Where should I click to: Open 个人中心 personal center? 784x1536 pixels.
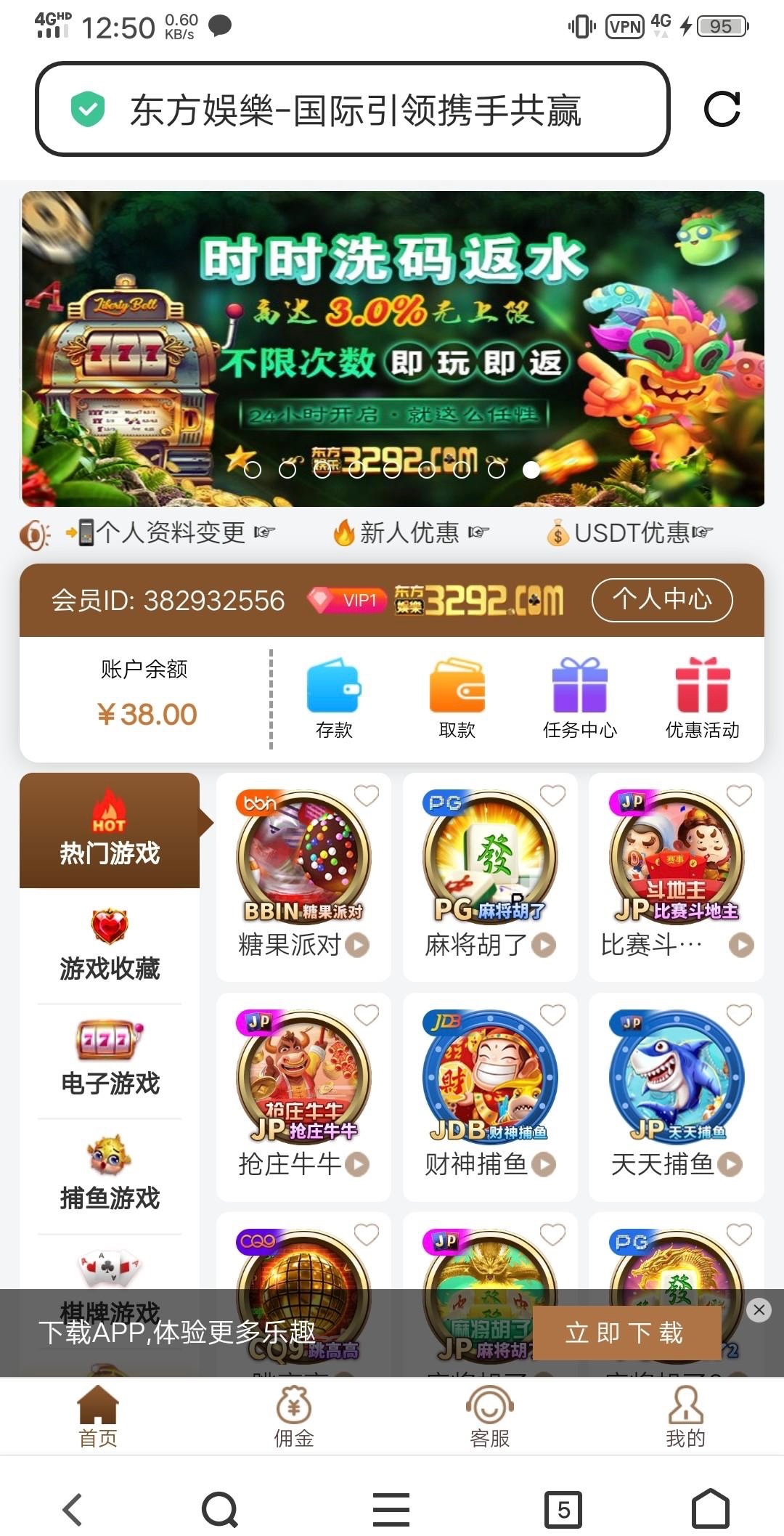(661, 600)
